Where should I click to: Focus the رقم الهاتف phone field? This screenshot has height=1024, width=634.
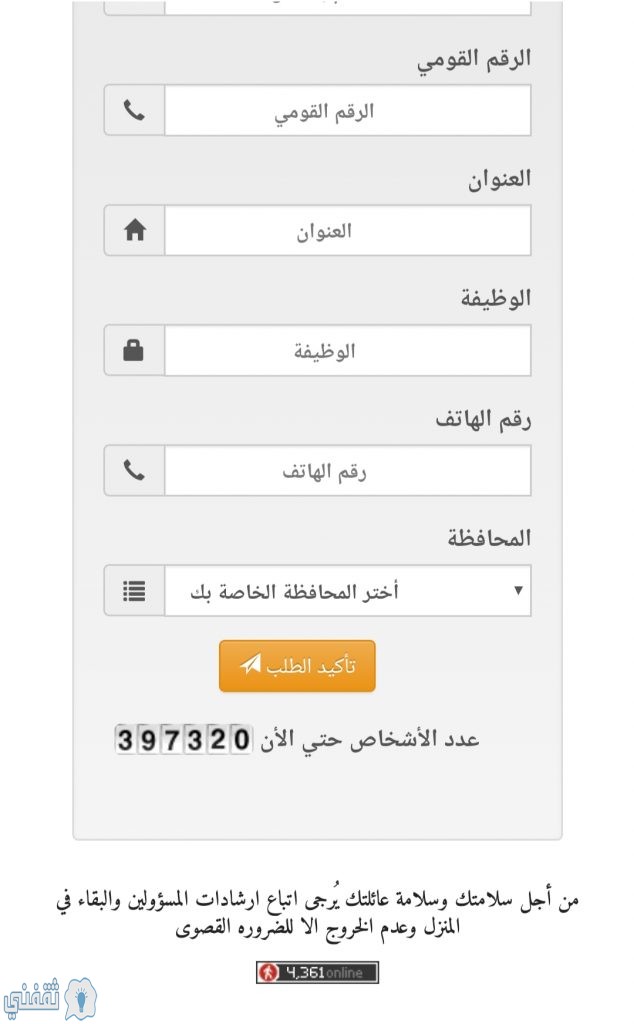[347, 471]
